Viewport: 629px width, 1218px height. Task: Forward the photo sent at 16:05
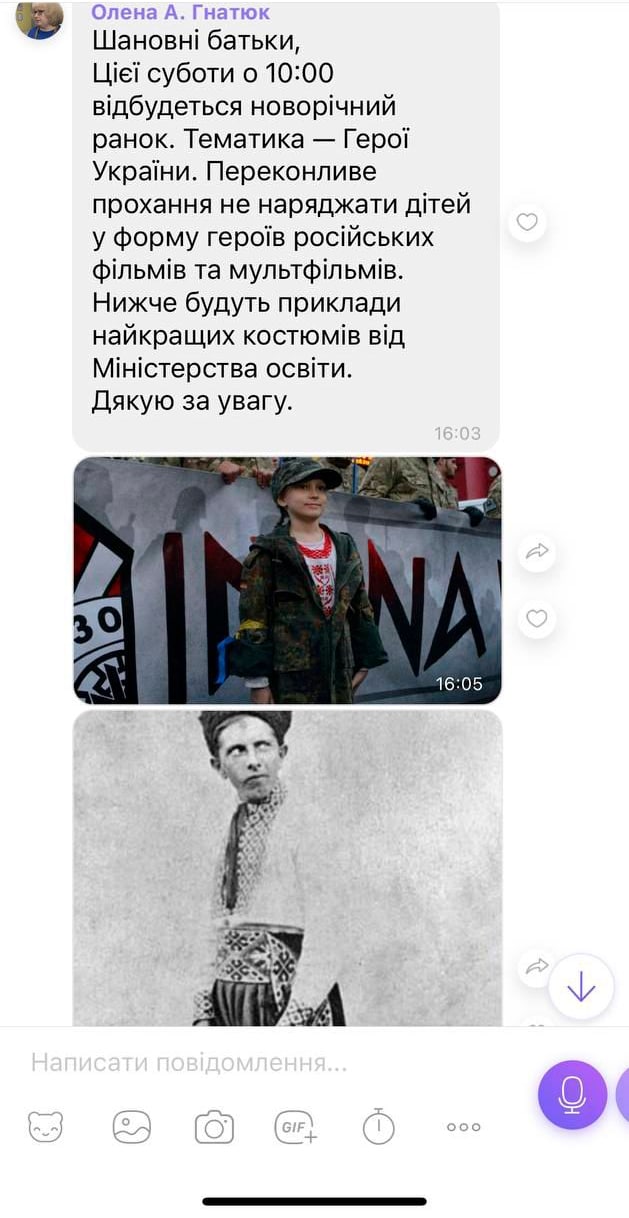point(537,550)
